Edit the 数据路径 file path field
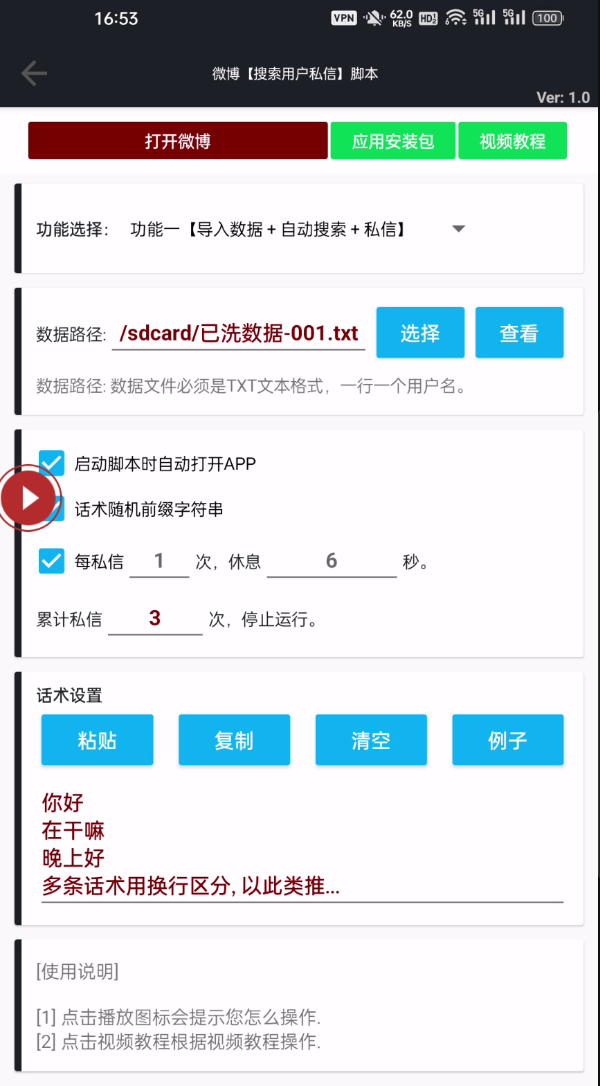This screenshot has height=1086, width=600. [238, 333]
